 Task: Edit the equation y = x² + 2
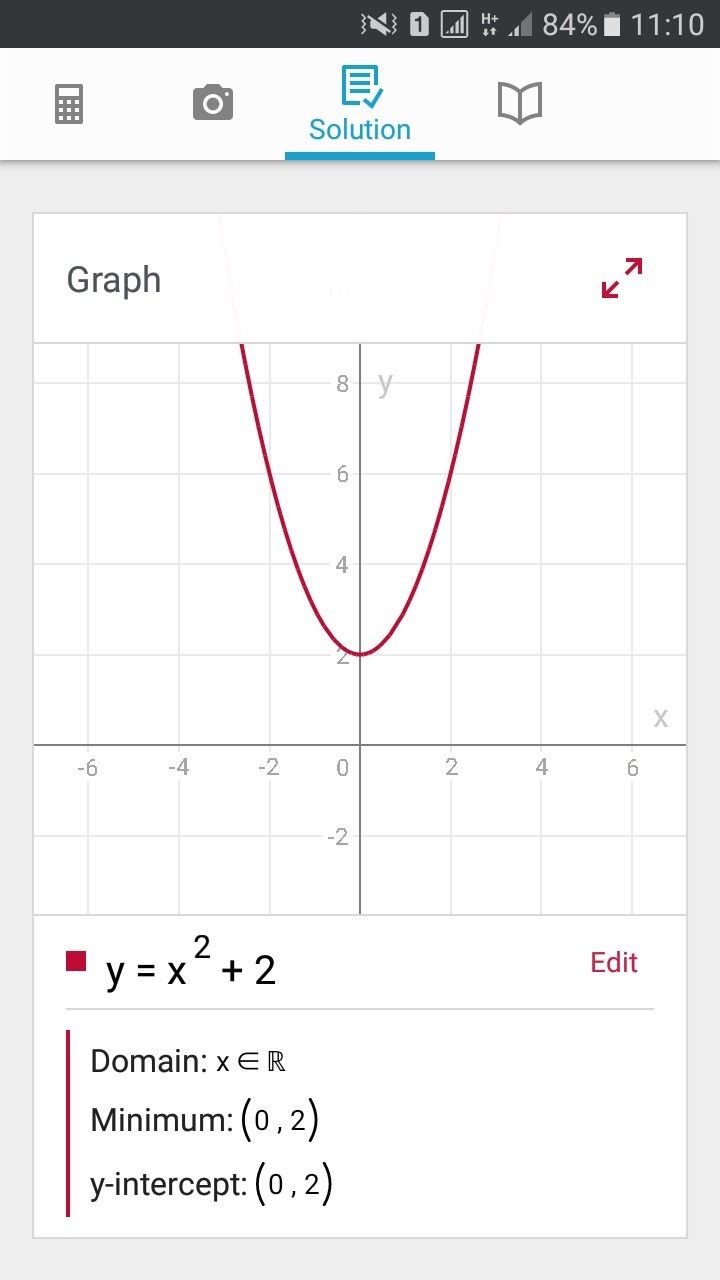pyautogui.click(x=614, y=962)
